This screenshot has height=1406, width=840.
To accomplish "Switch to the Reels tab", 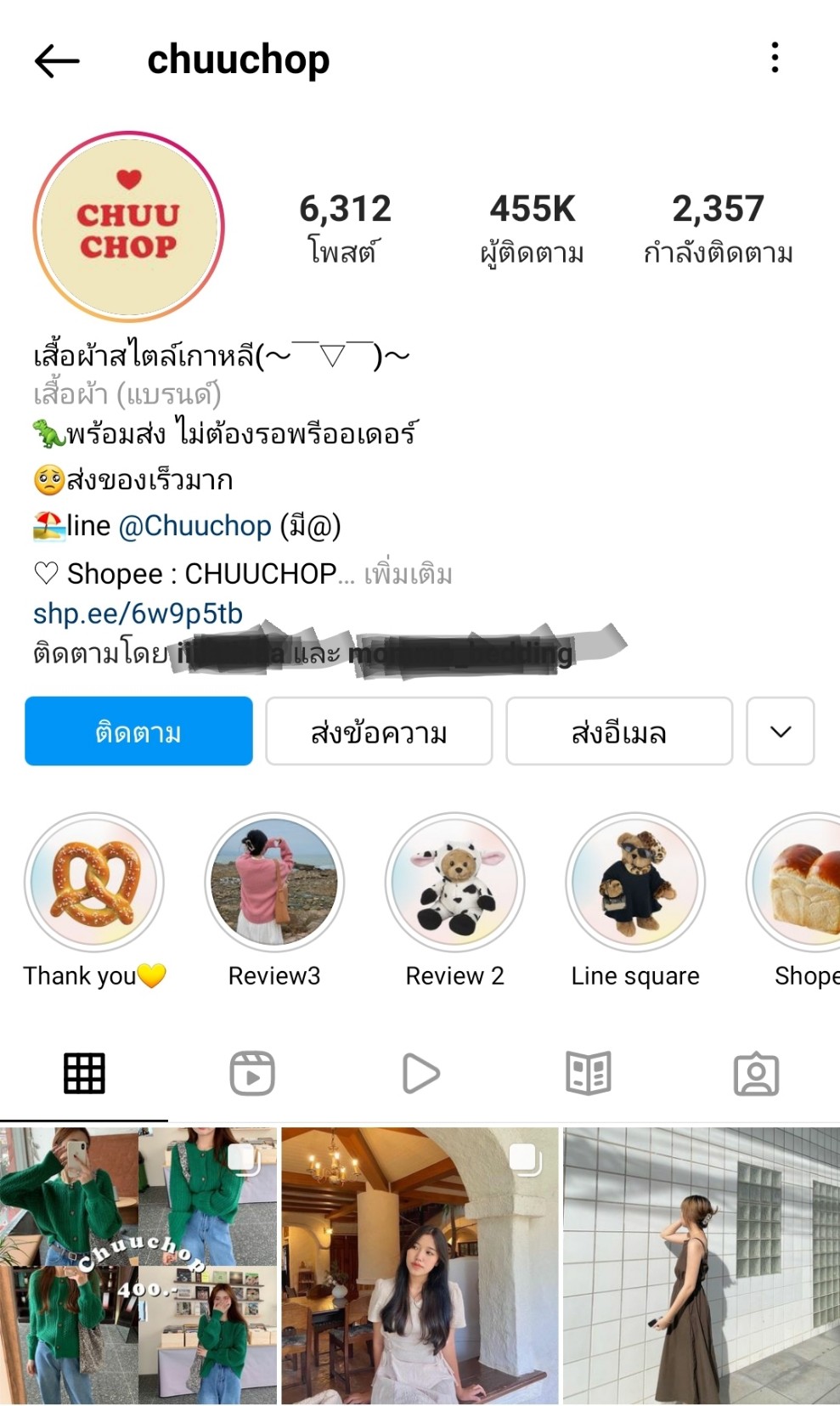I will pyautogui.click(x=252, y=1073).
